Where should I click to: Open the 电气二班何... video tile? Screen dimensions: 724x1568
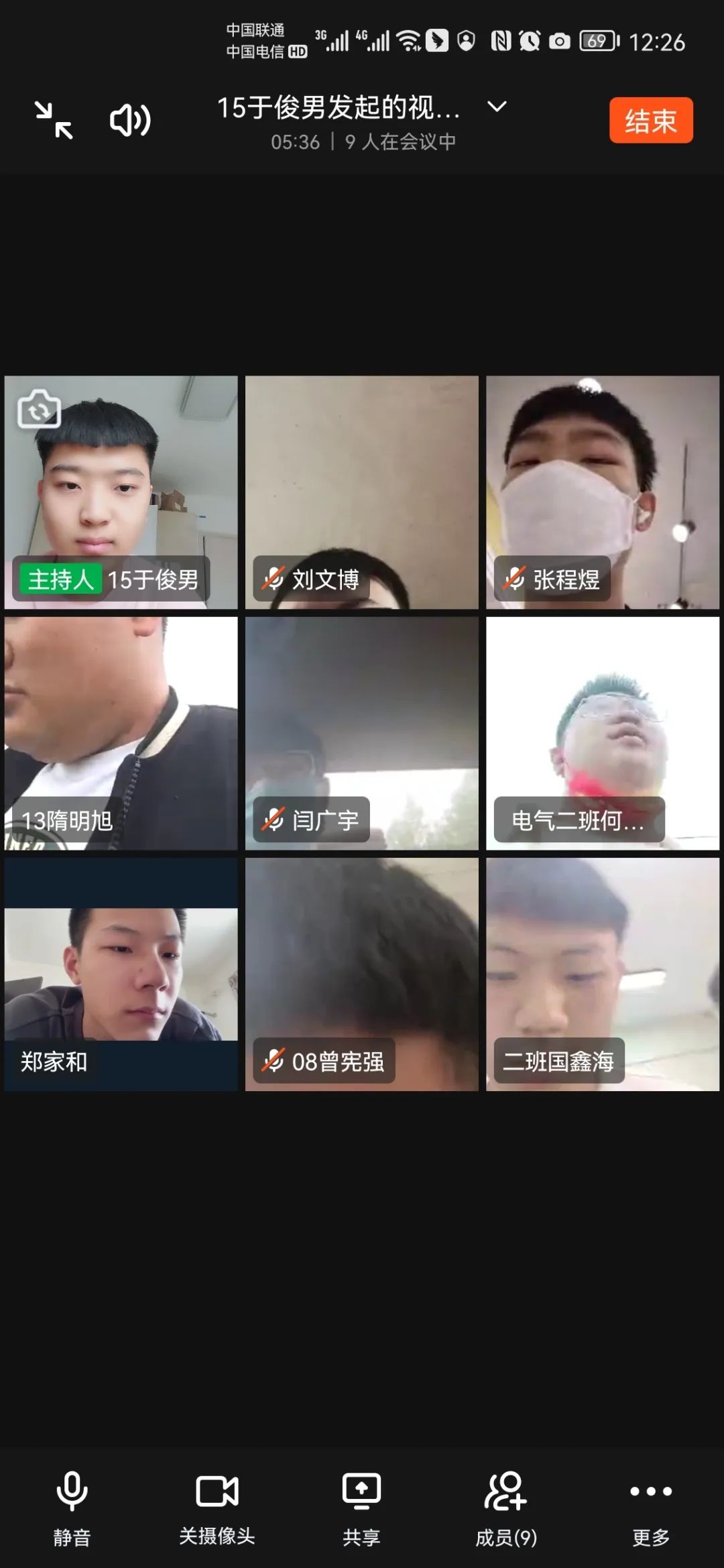(x=603, y=733)
